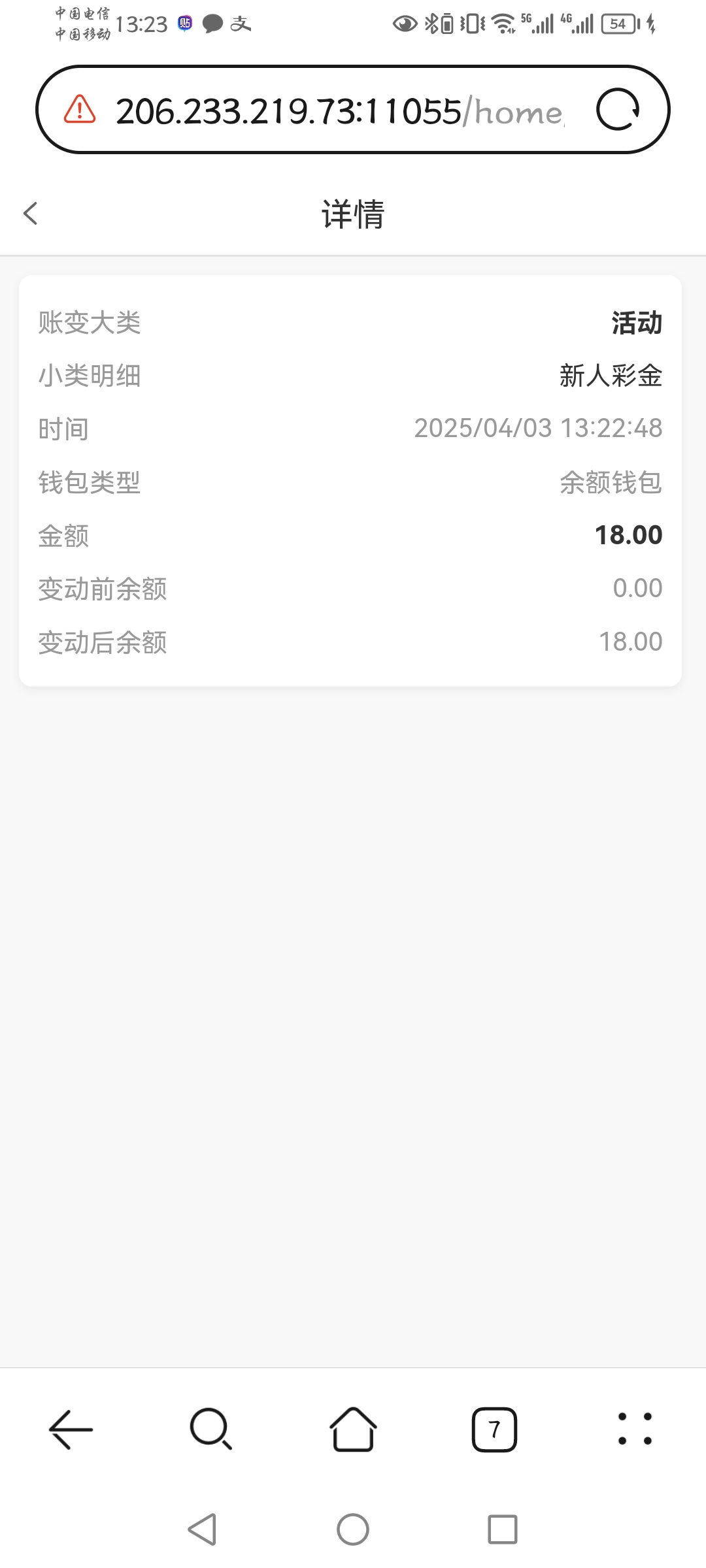Tap the 活动 category value
706x1568 pixels.
pos(635,321)
